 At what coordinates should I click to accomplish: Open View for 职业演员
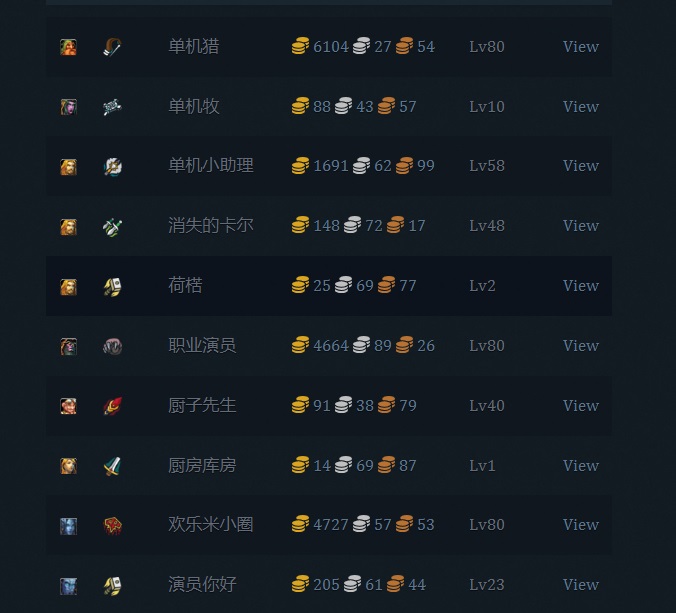tap(580, 346)
